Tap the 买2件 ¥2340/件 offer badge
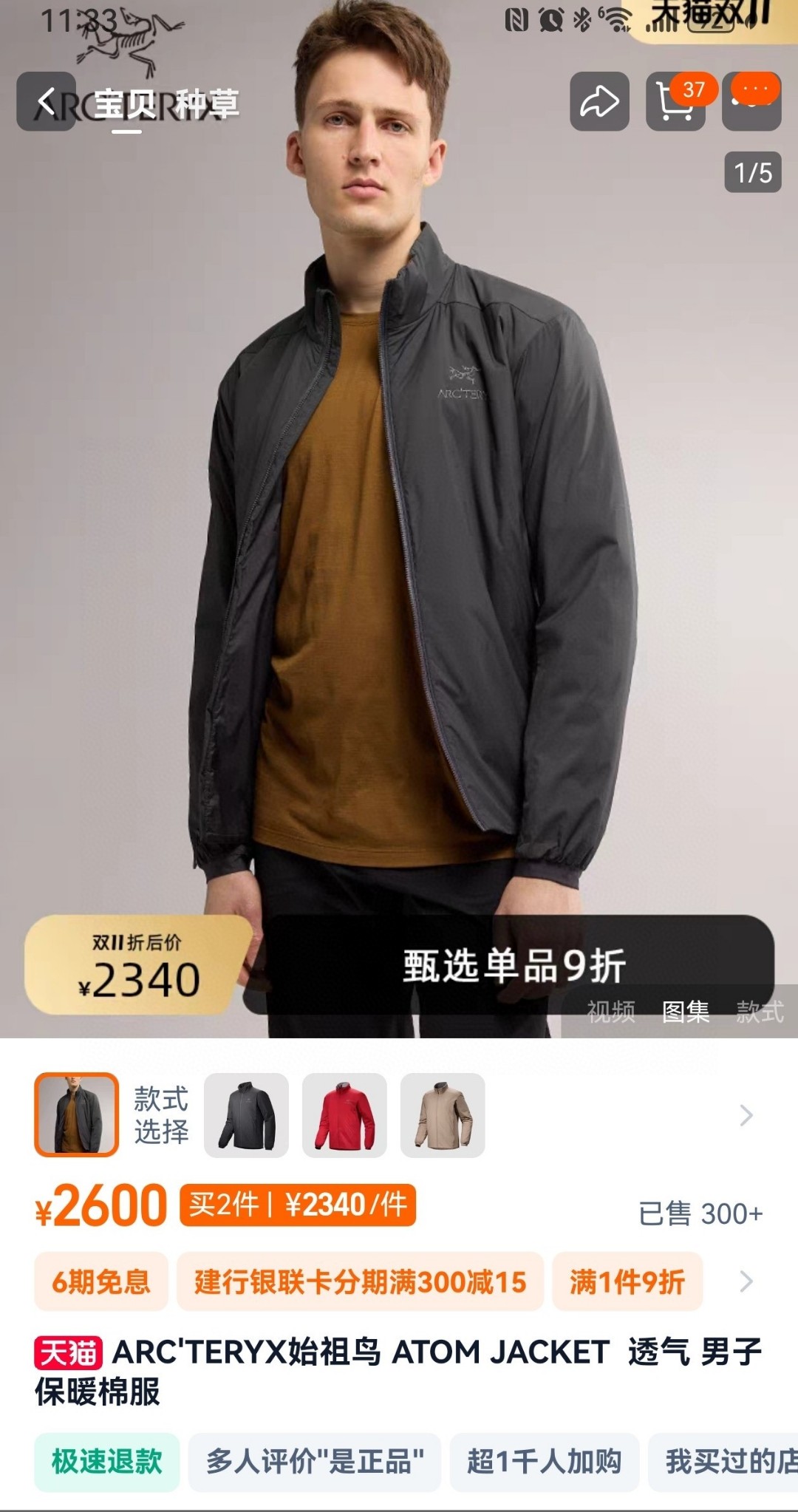This screenshot has height=1512, width=798. tap(298, 1205)
